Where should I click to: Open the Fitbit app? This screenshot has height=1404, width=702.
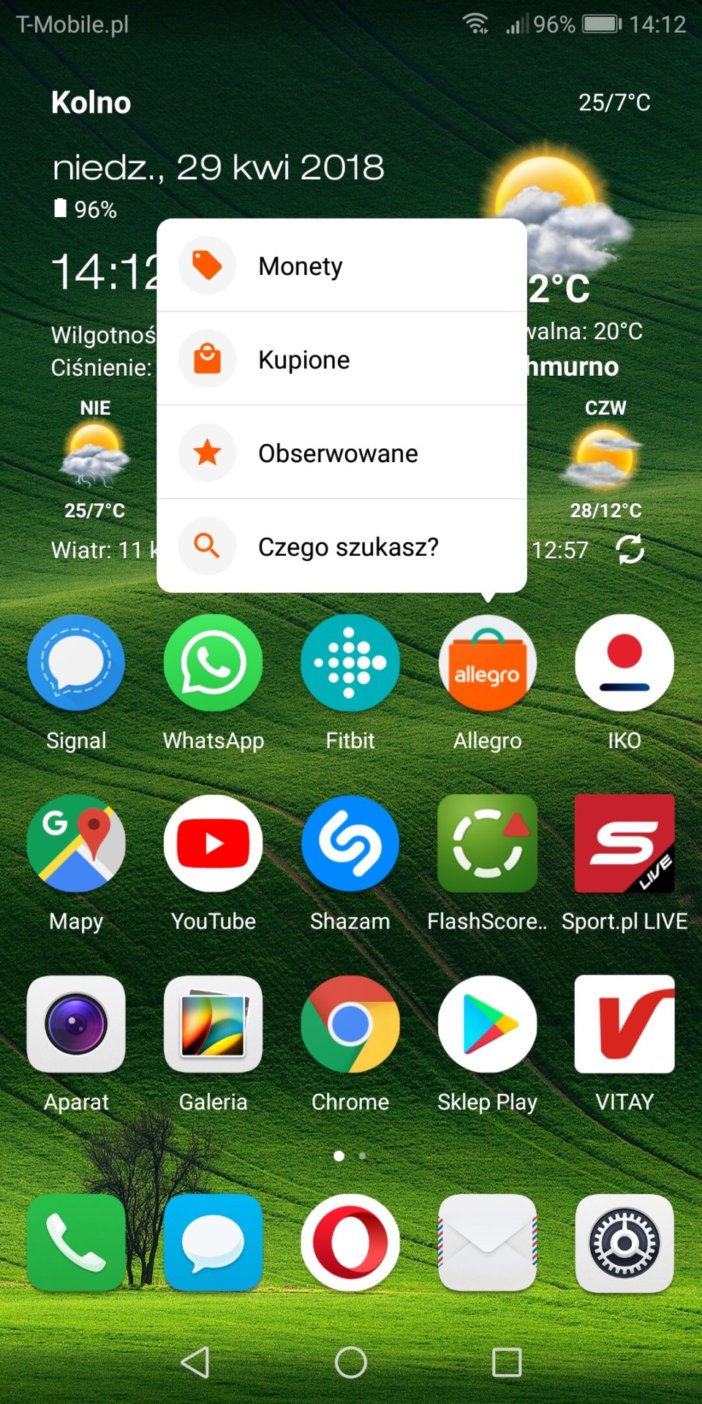tap(350, 664)
